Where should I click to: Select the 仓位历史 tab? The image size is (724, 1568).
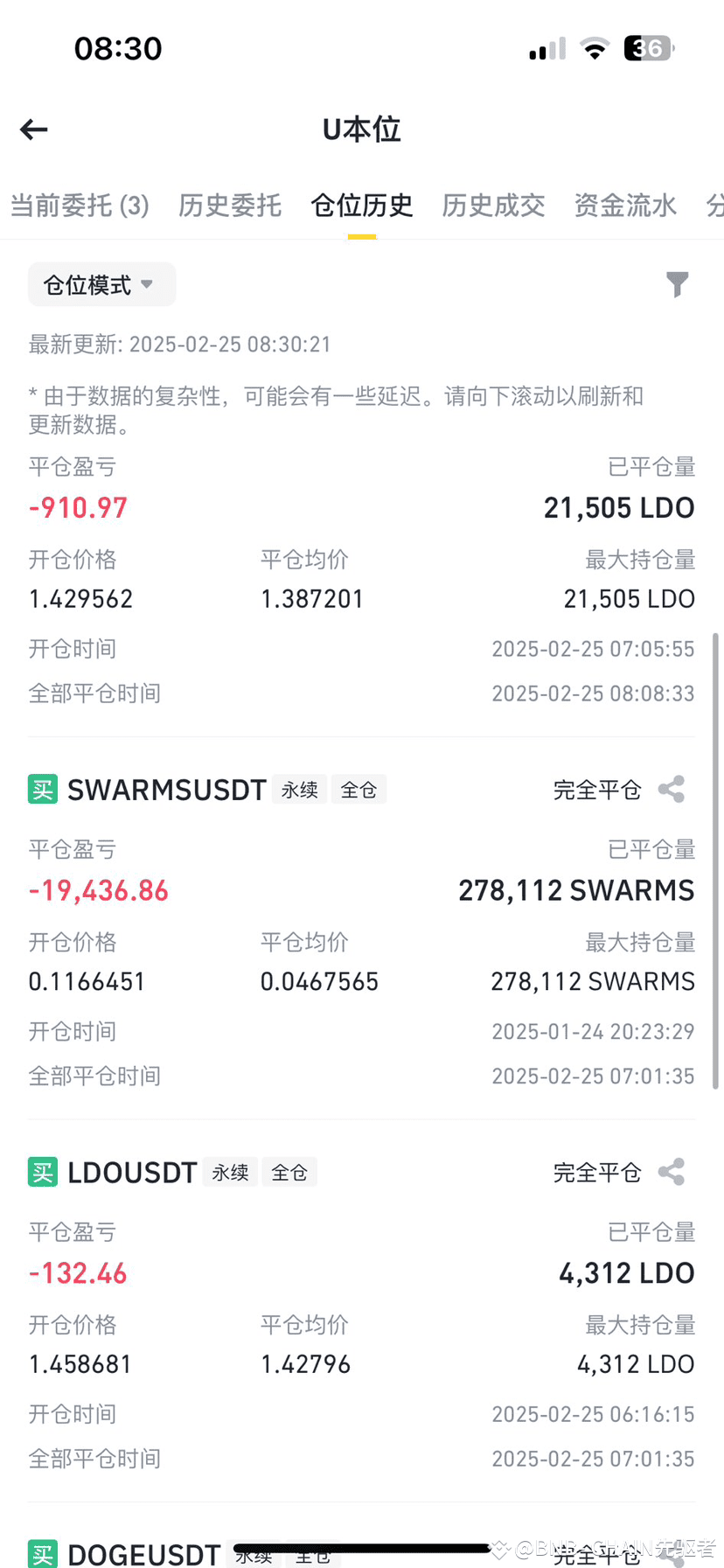tap(362, 206)
